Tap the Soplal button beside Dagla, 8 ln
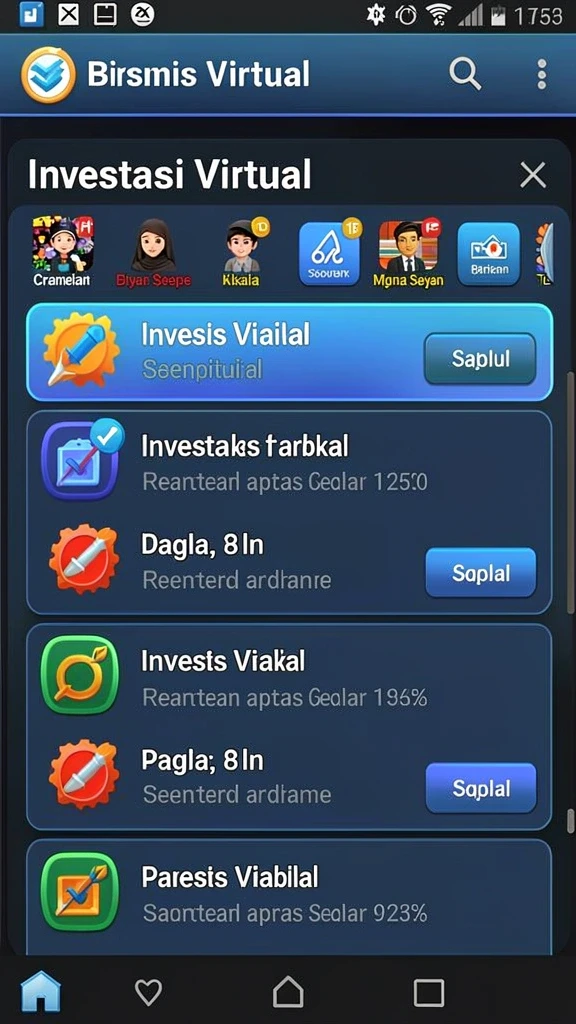 pos(480,573)
